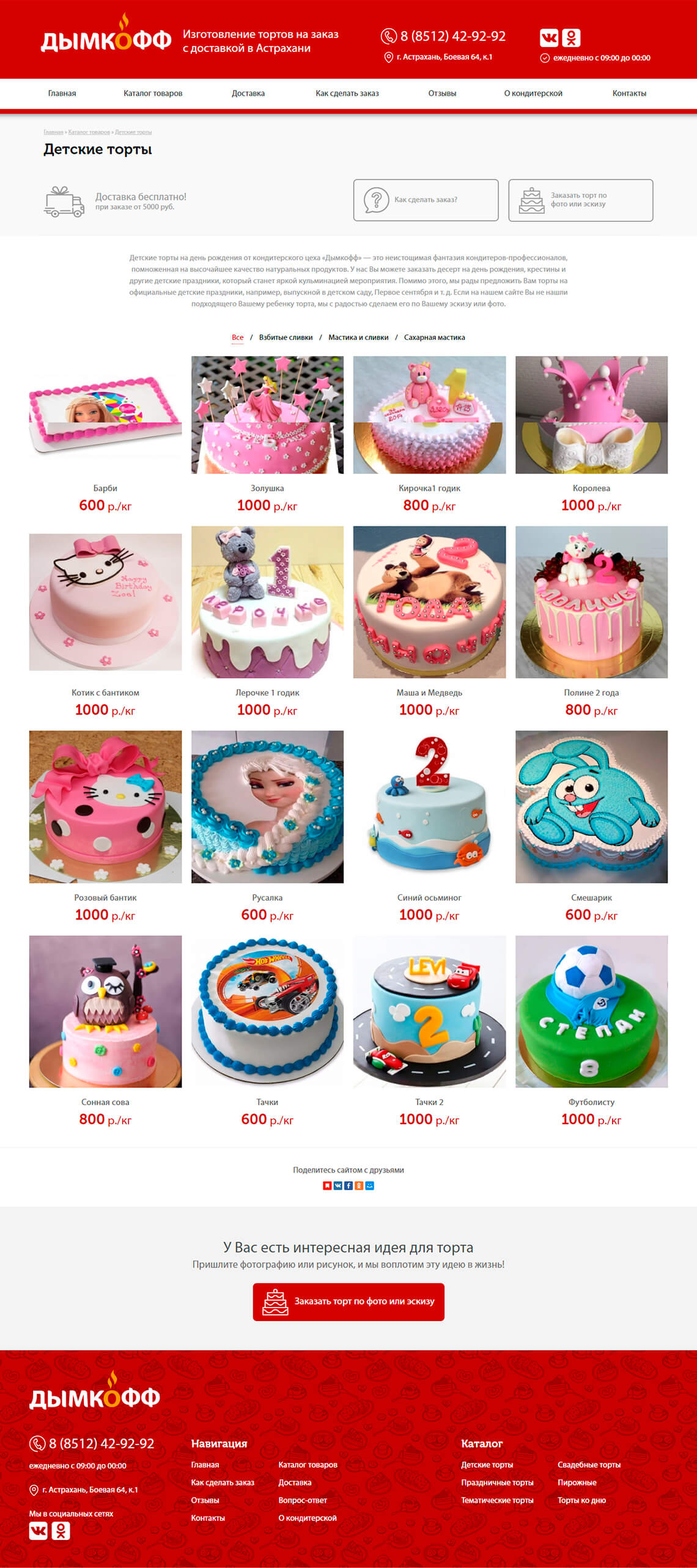Open Свадебные торты in the footer catalog
Viewport: 697px width, 1568px height.
point(588,1465)
